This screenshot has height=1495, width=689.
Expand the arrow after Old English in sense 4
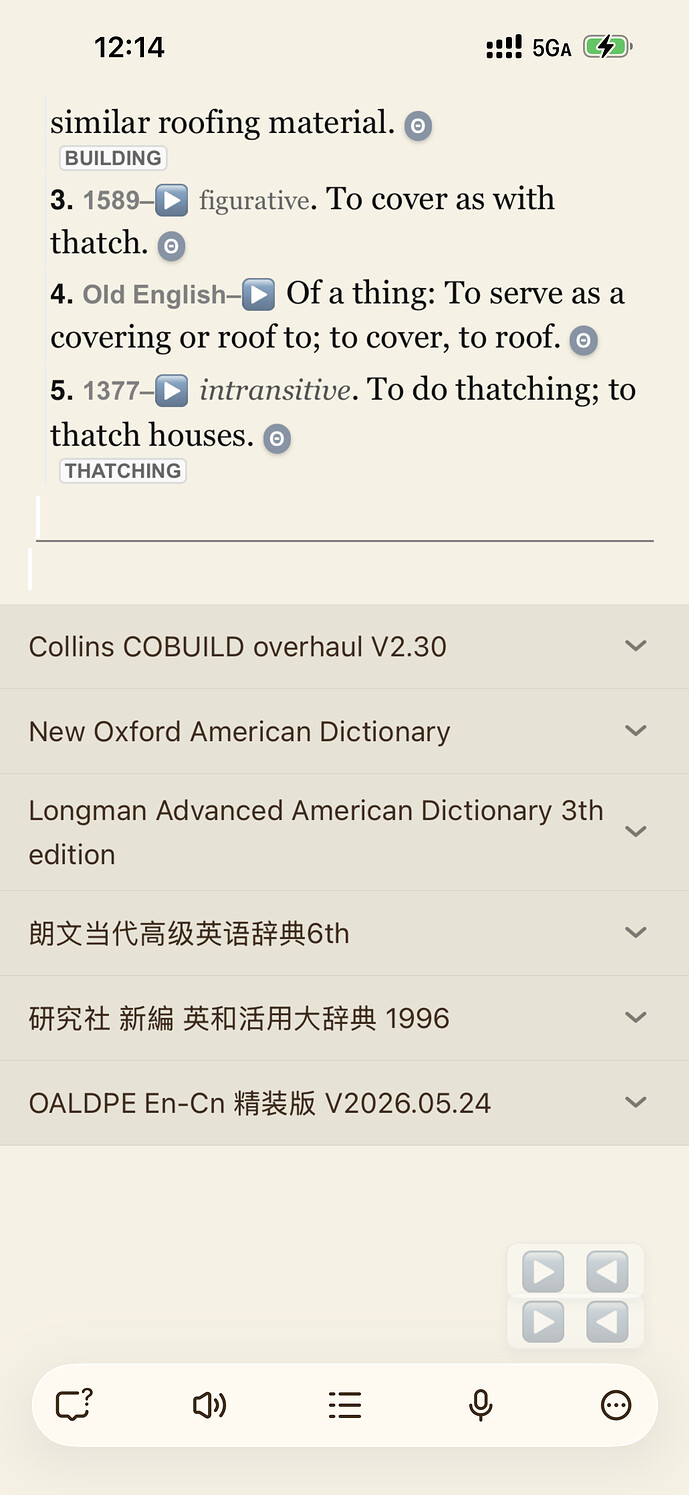[x=259, y=294]
